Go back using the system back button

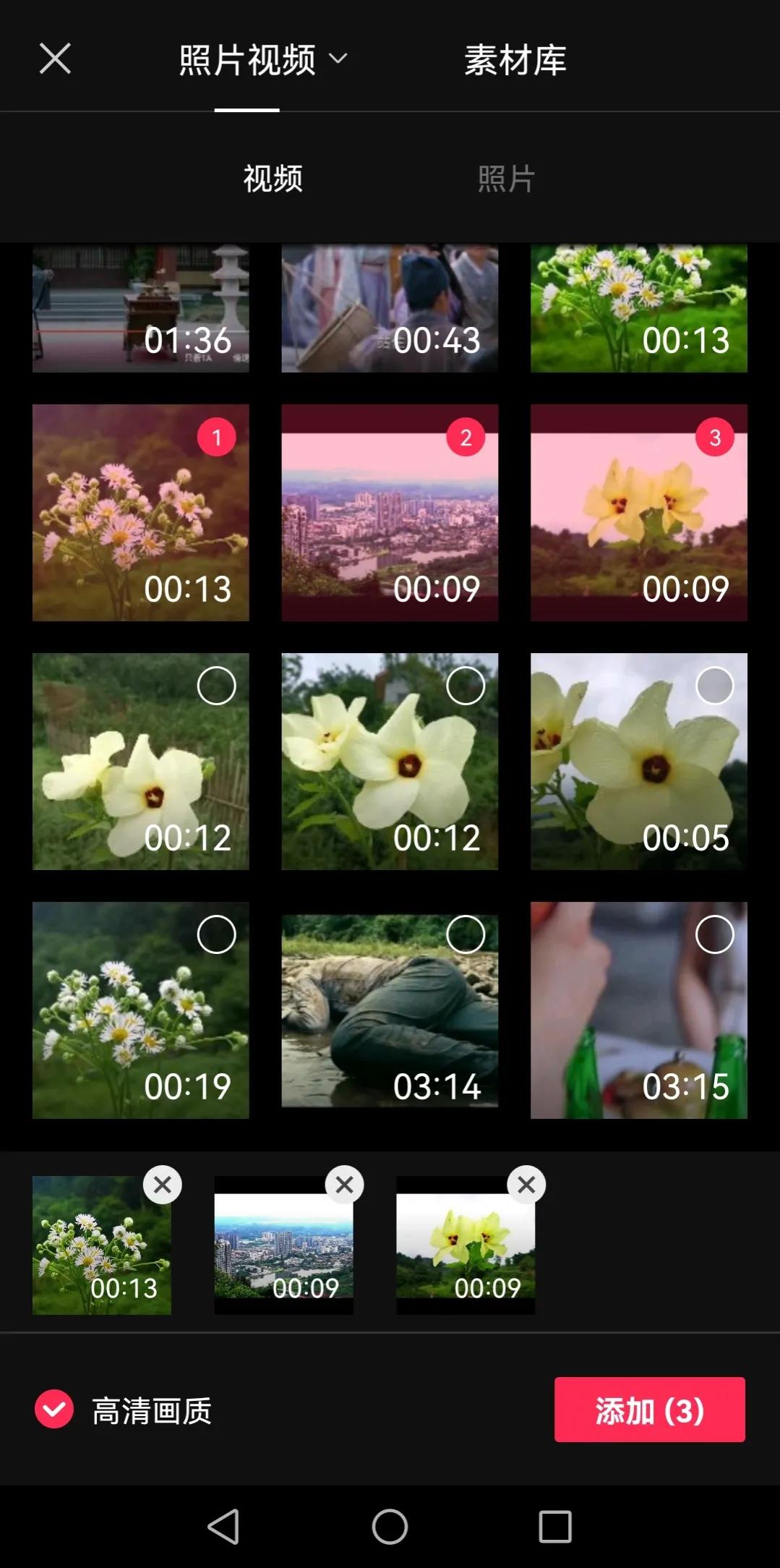(223, 1526)
